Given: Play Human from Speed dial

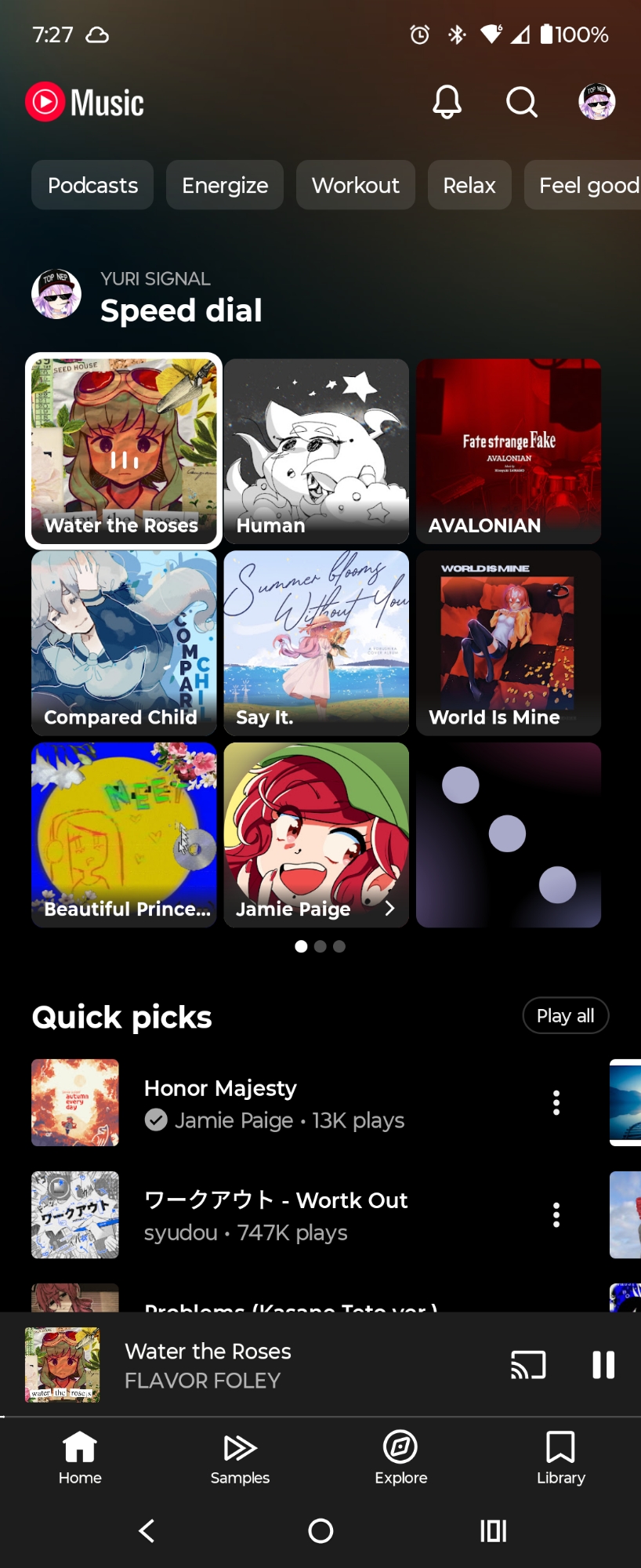Looking at the screenshot, I should tap(317, 451).
